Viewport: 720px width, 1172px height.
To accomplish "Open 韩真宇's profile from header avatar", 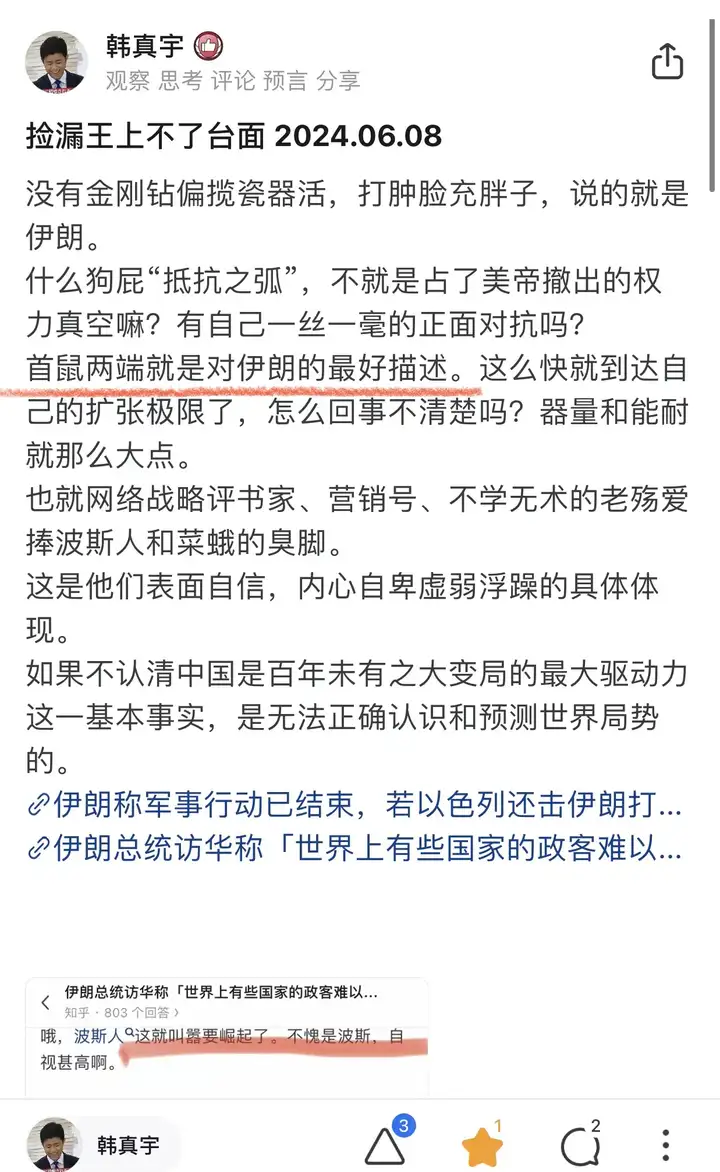I will click(x=56, y=62).
